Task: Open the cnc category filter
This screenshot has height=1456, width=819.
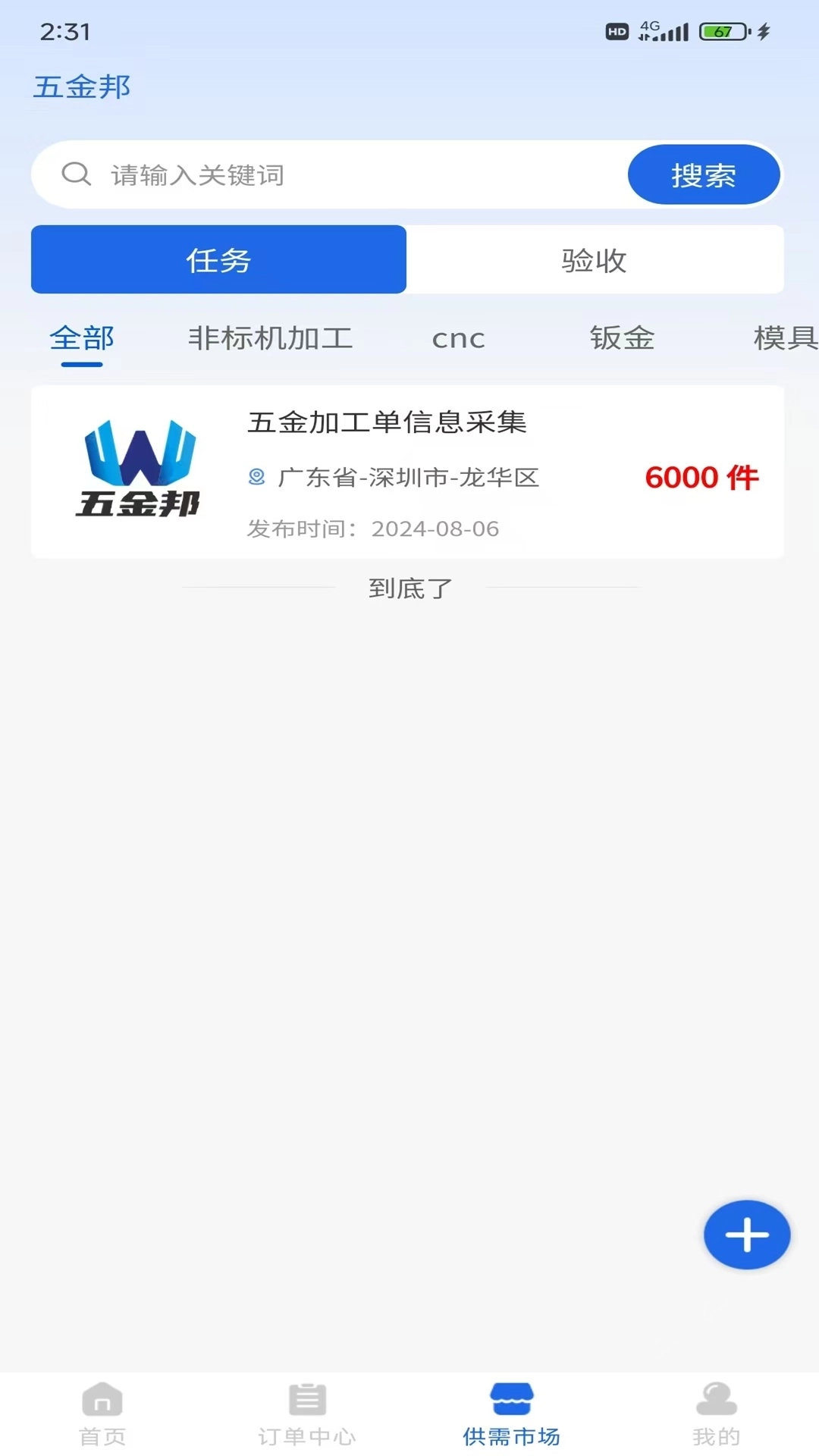Action: [x=458, y=339]
